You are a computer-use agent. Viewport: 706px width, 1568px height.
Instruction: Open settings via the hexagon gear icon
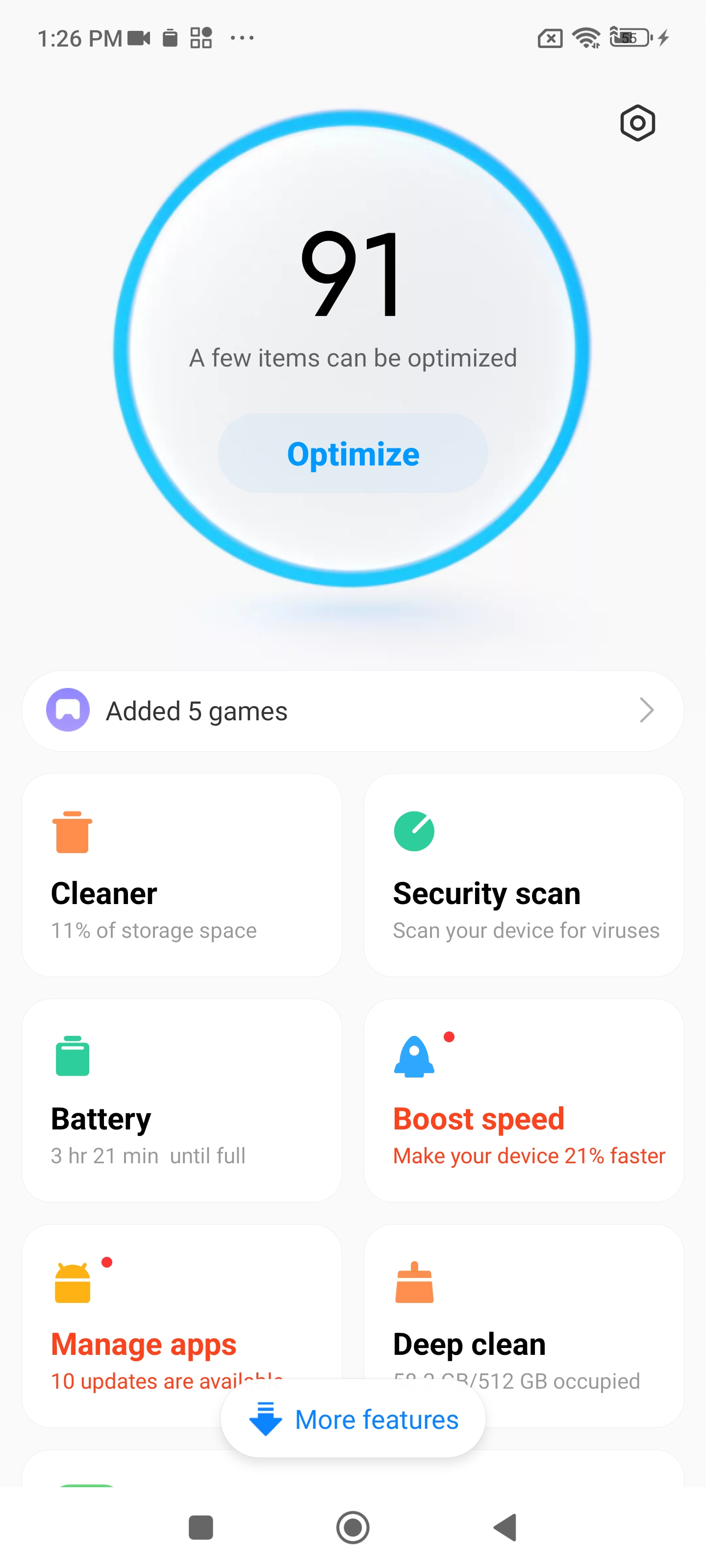(x=637, y=123)
